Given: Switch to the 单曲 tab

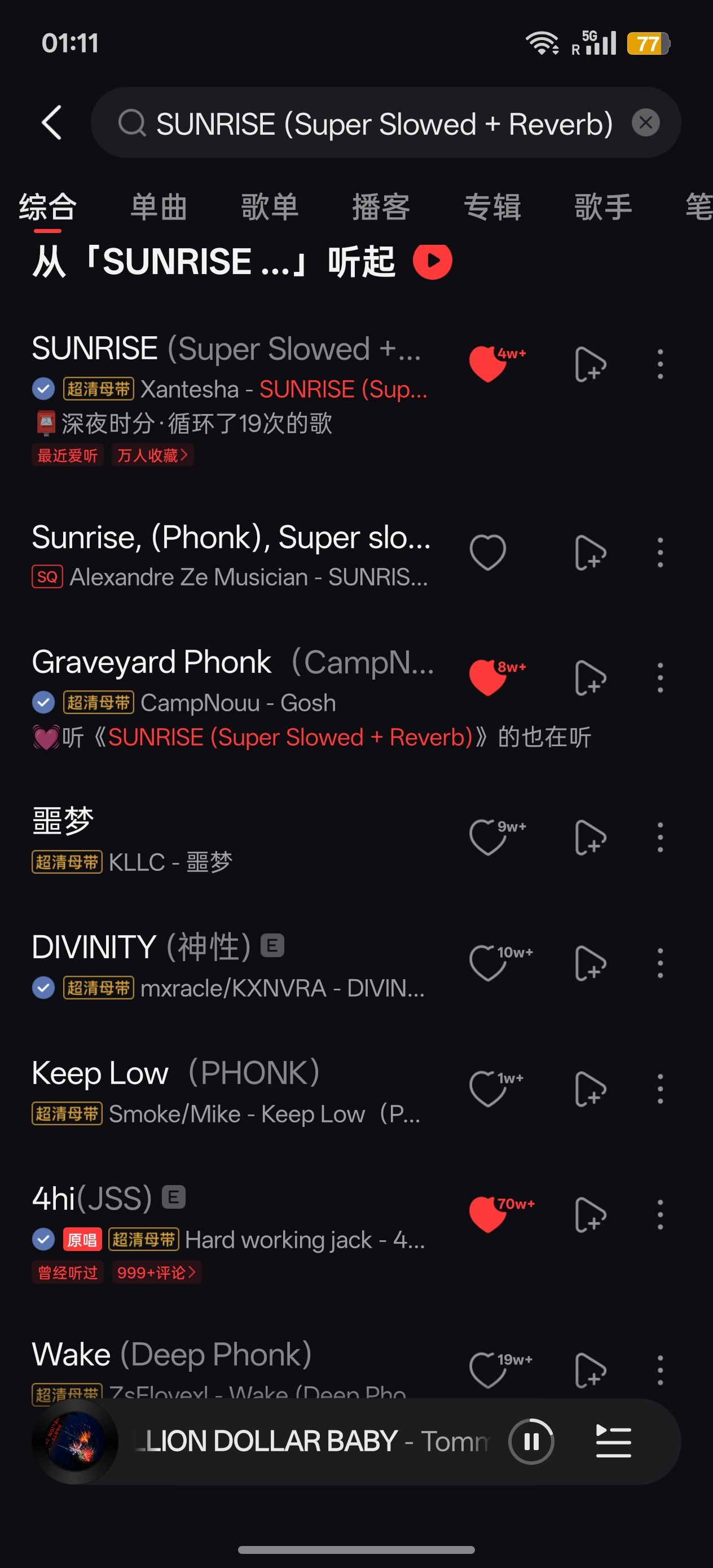Looking at the screenshot, I should click(159, 207).
